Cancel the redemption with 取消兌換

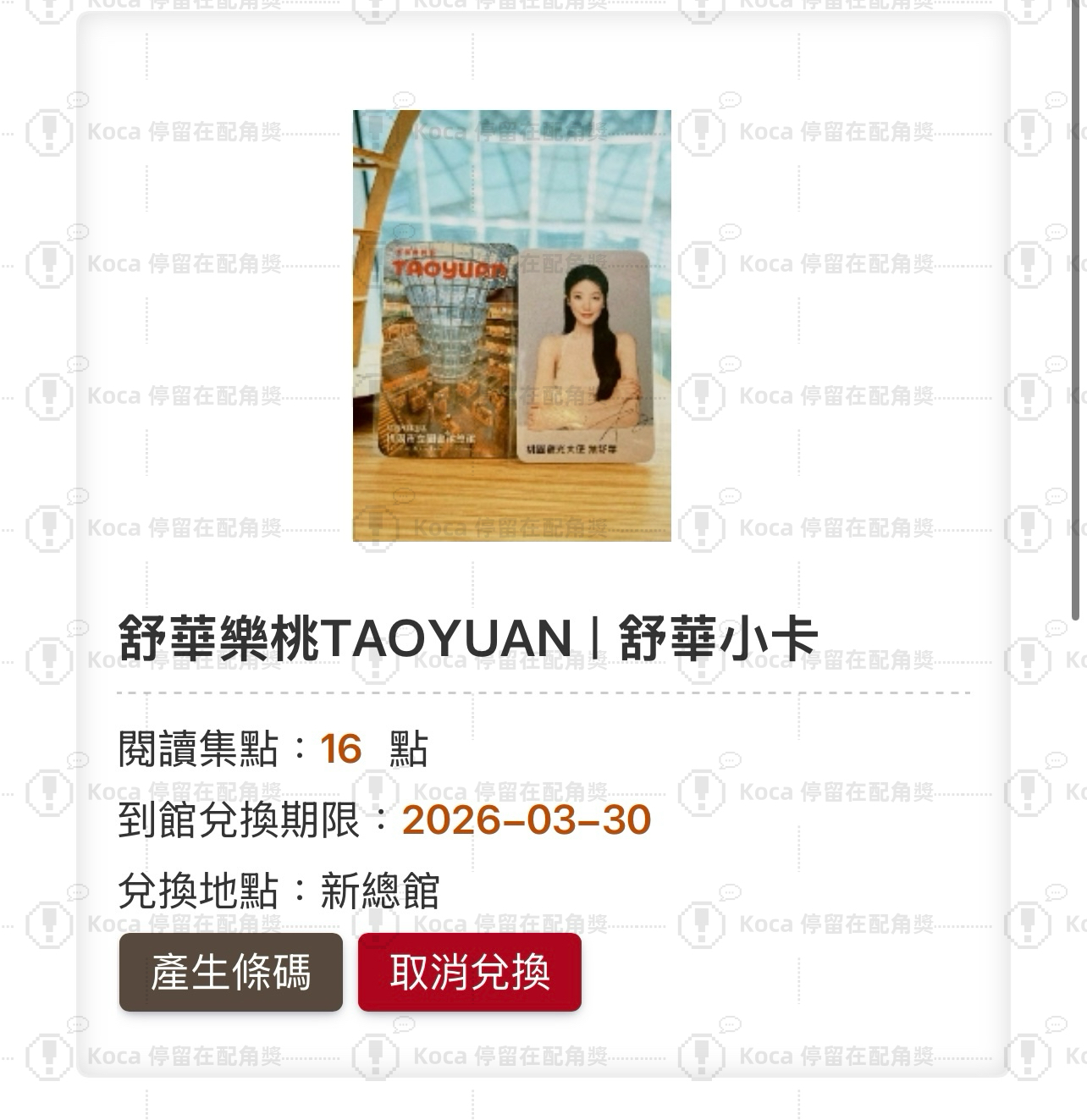(469, 972)
